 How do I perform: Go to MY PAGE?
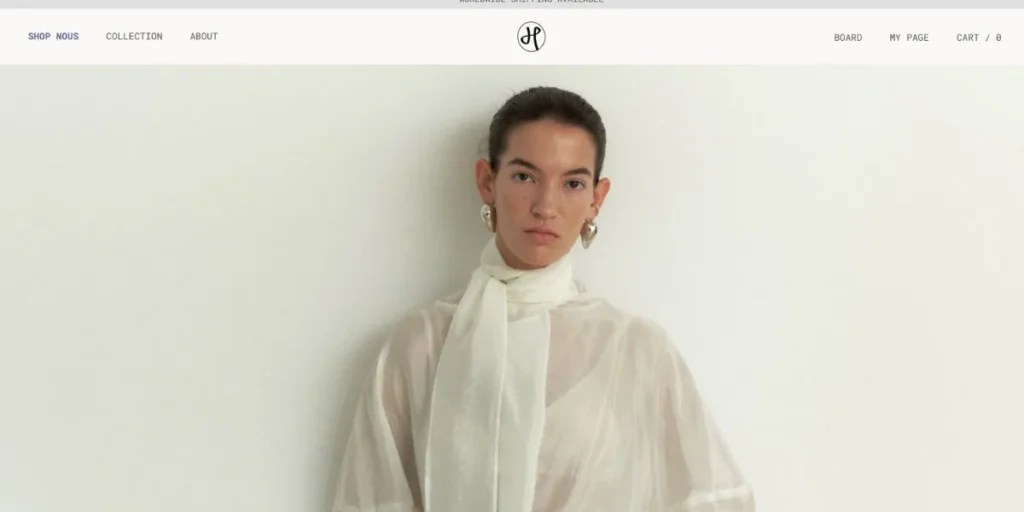pyautogui.click(x=908, y=38)
